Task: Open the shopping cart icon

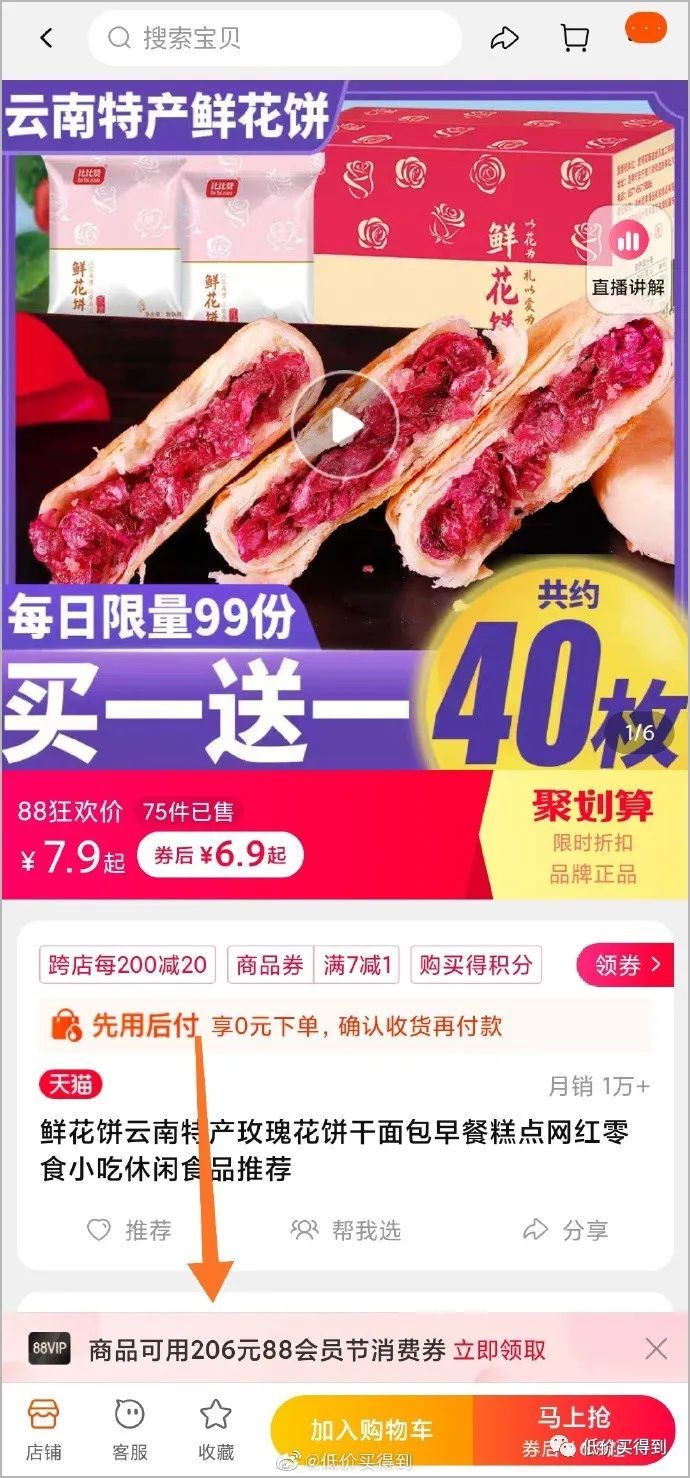Action: pyautogui.click(x=575, y=39)
